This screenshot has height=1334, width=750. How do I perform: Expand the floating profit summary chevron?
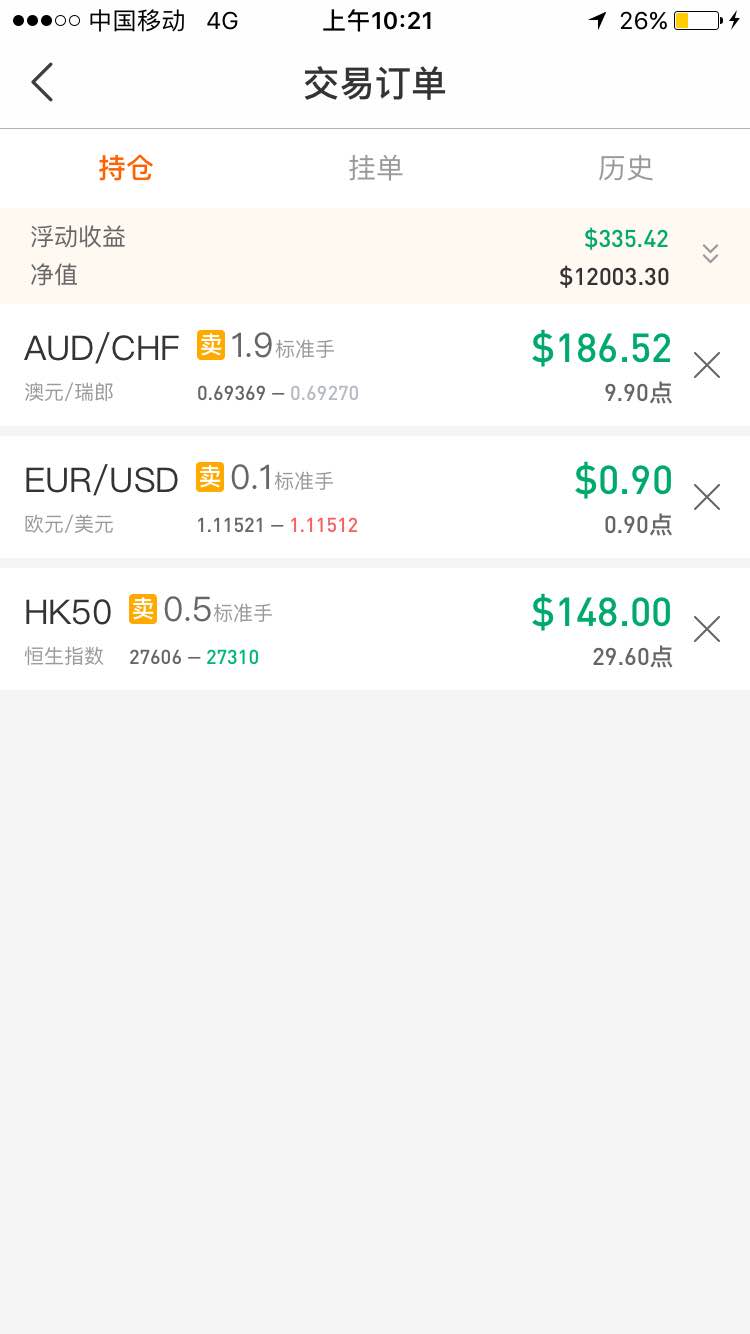coord(710,254)
